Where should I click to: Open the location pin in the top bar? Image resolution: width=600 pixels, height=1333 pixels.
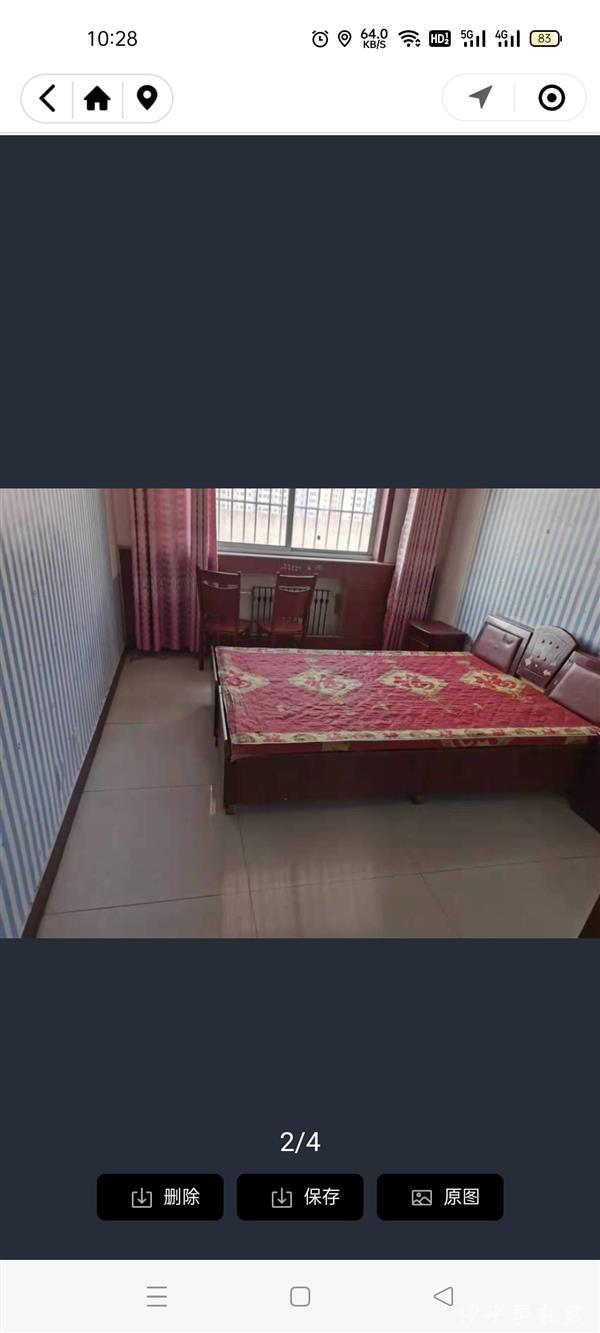(147, 98)
